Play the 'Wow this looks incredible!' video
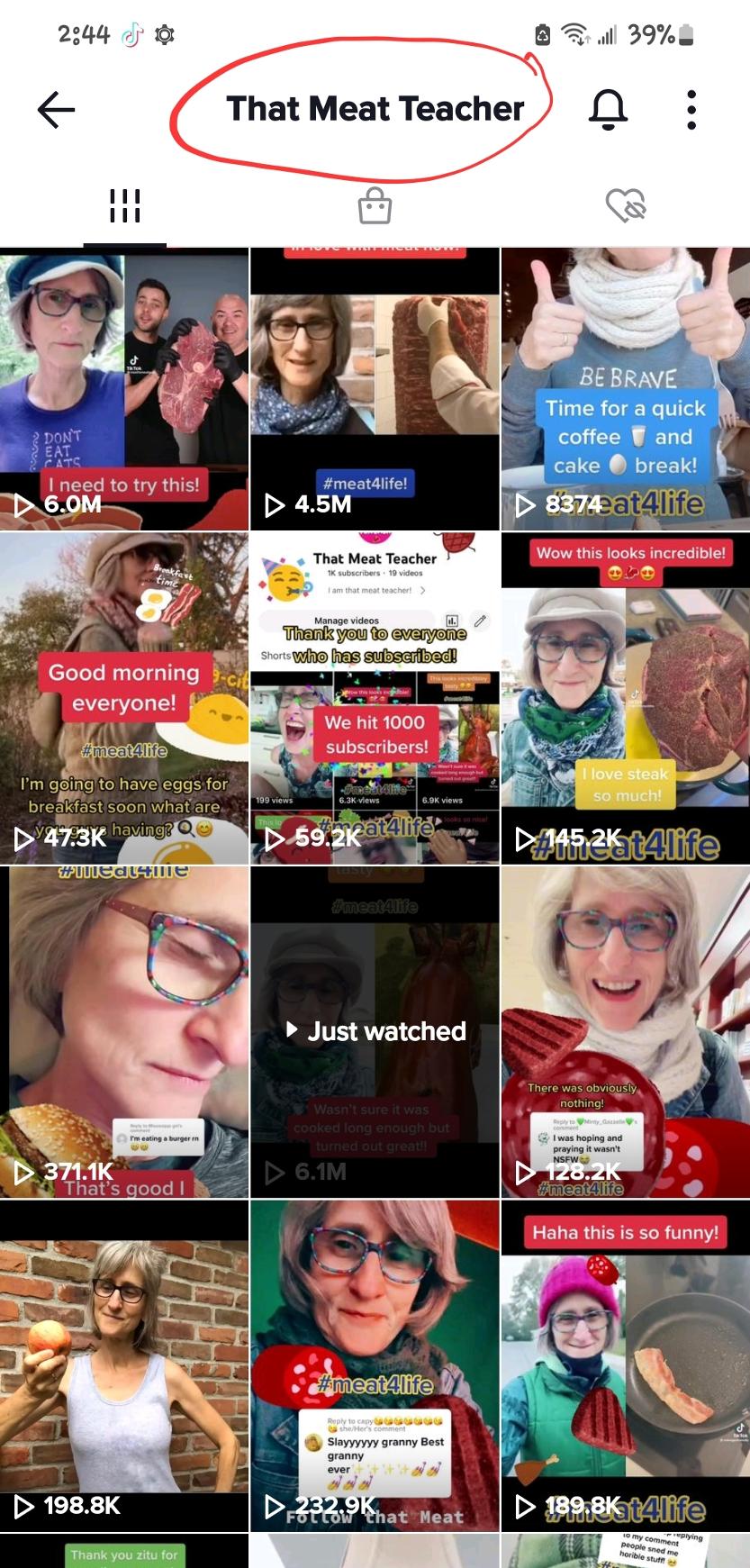 (x=626, y=698)
